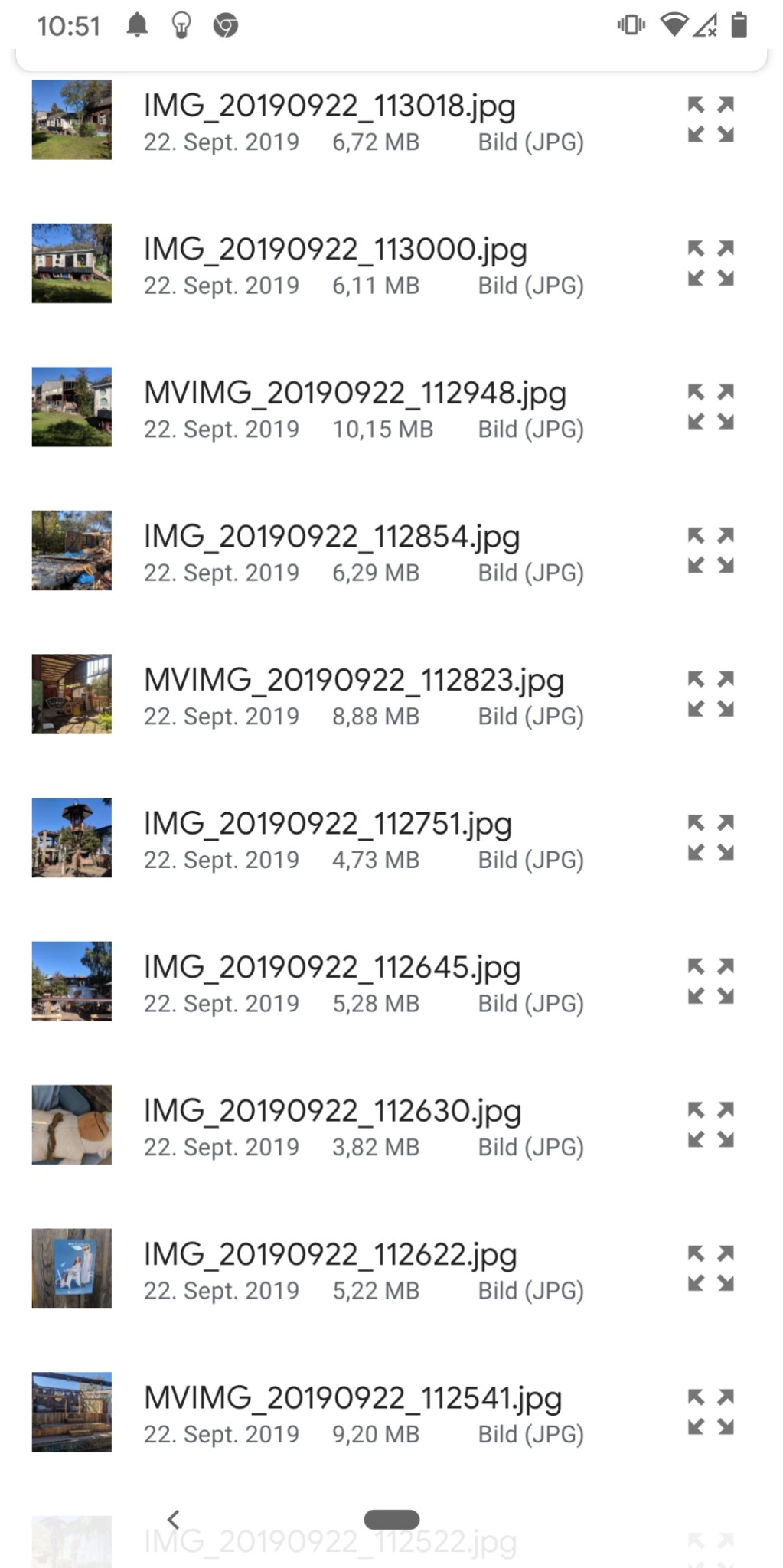Screen dimensions: 783x1568
Task: Expand preview of MVIMG_20190922_112823.jpg
Action: tap(710, 694)
